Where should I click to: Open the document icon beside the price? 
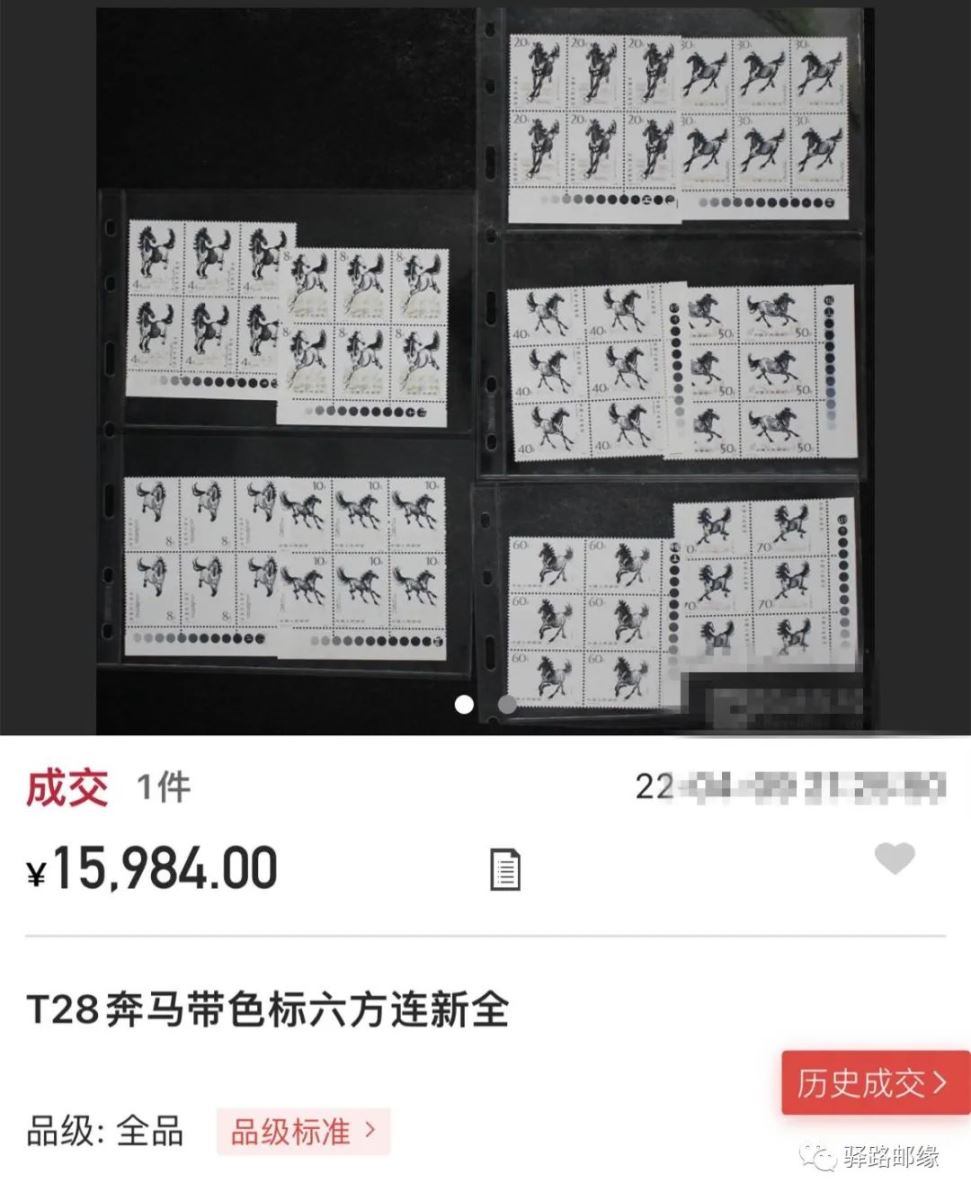click(506, 870)
